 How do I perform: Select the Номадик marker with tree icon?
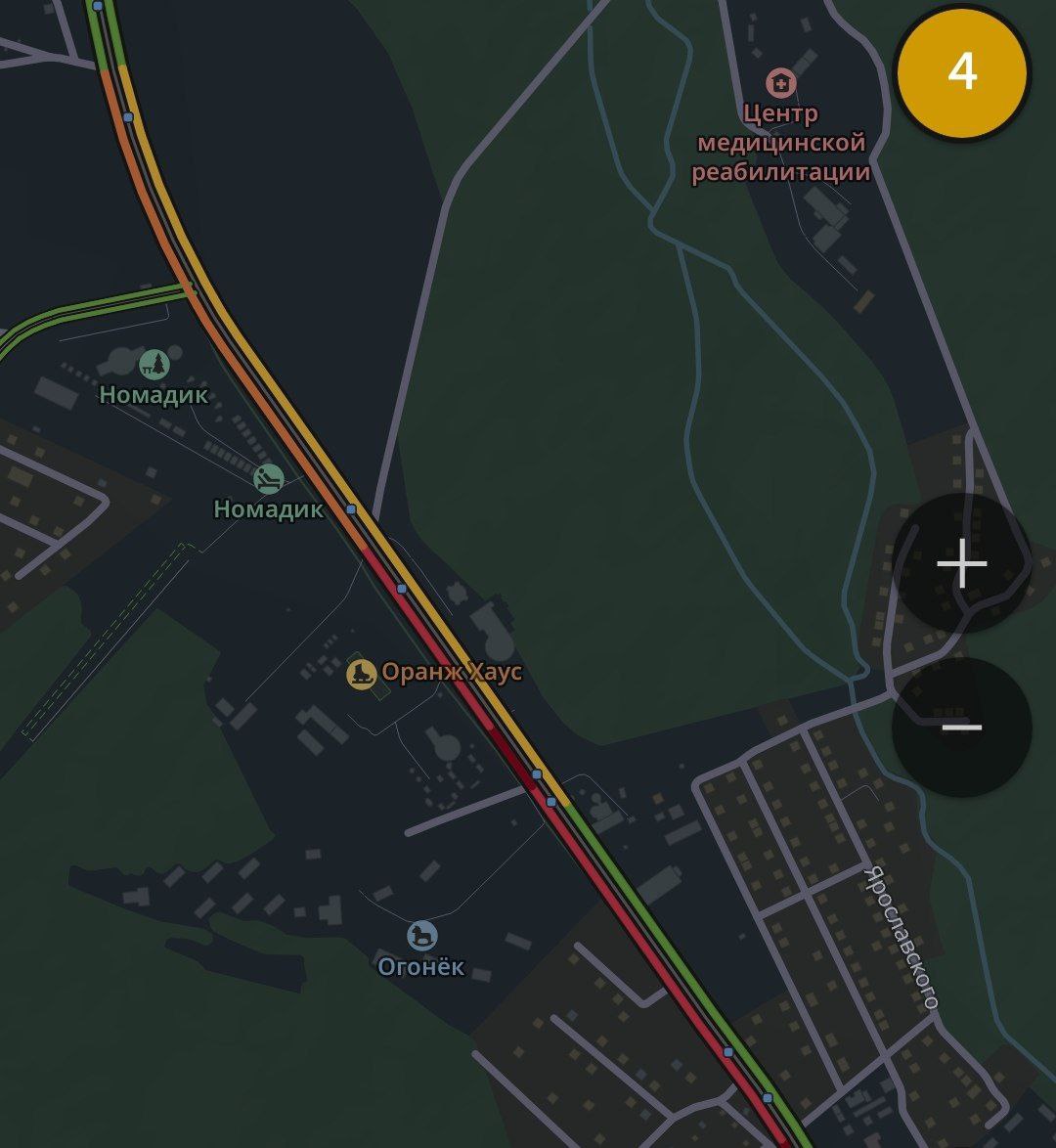(154, 365)
